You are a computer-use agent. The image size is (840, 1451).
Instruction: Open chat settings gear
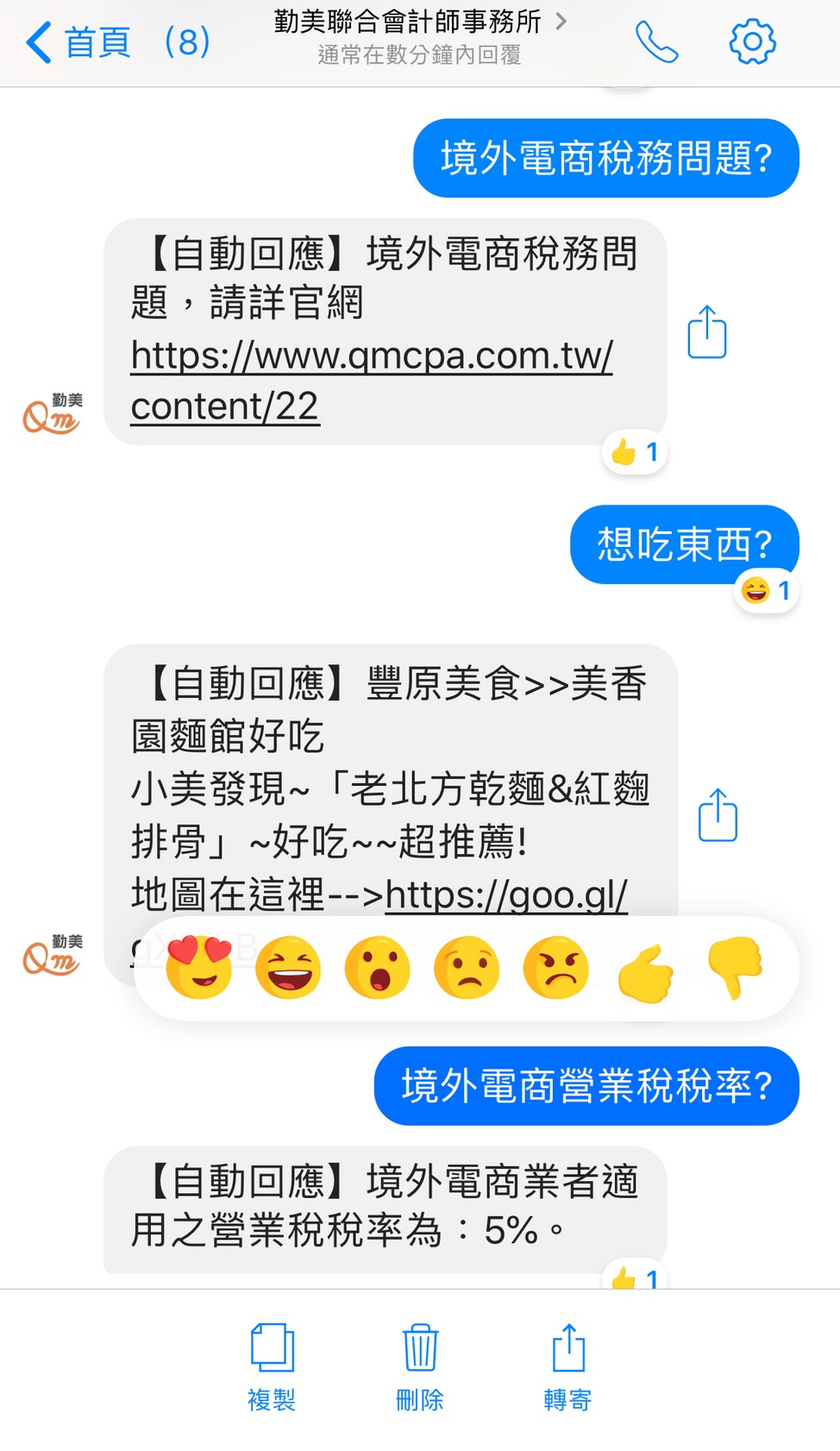tap(752, 42)
